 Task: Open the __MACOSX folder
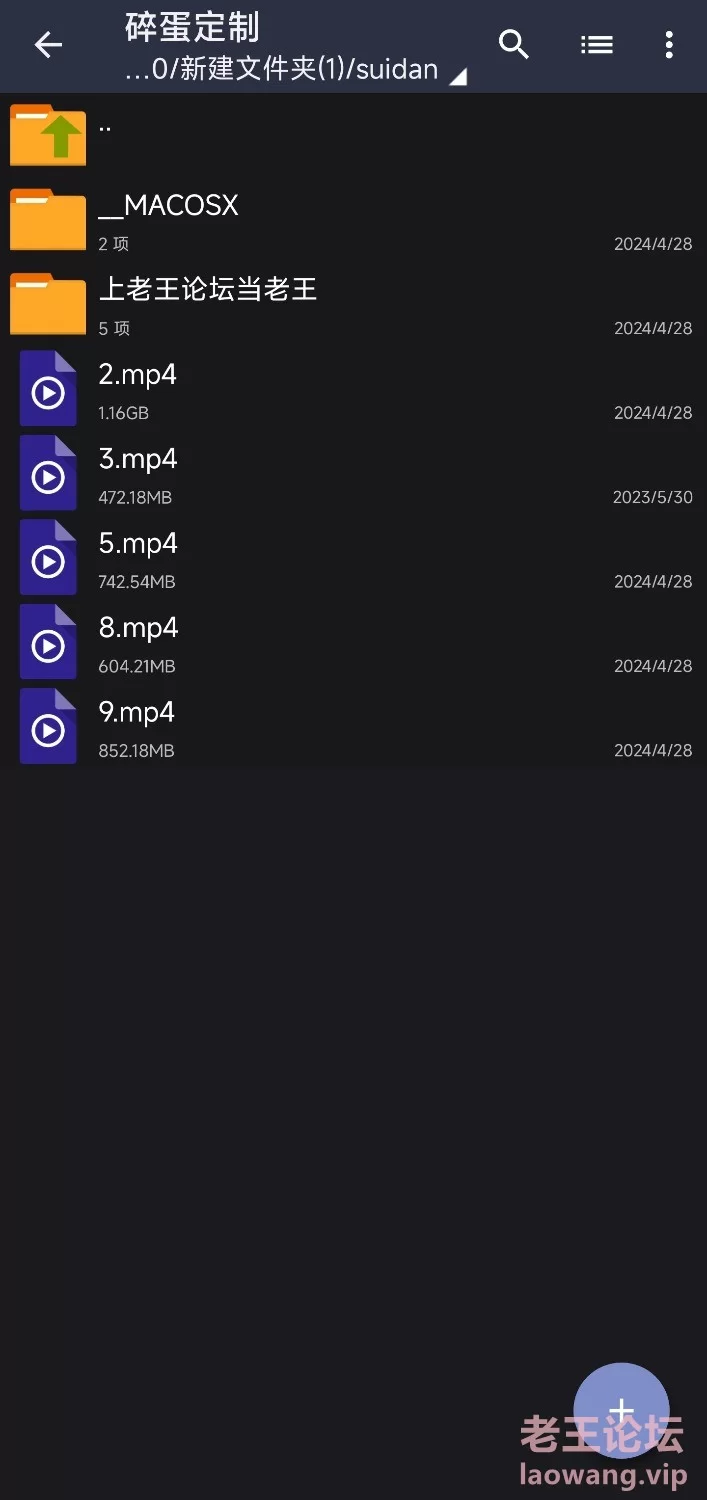(x=353, y=220)
